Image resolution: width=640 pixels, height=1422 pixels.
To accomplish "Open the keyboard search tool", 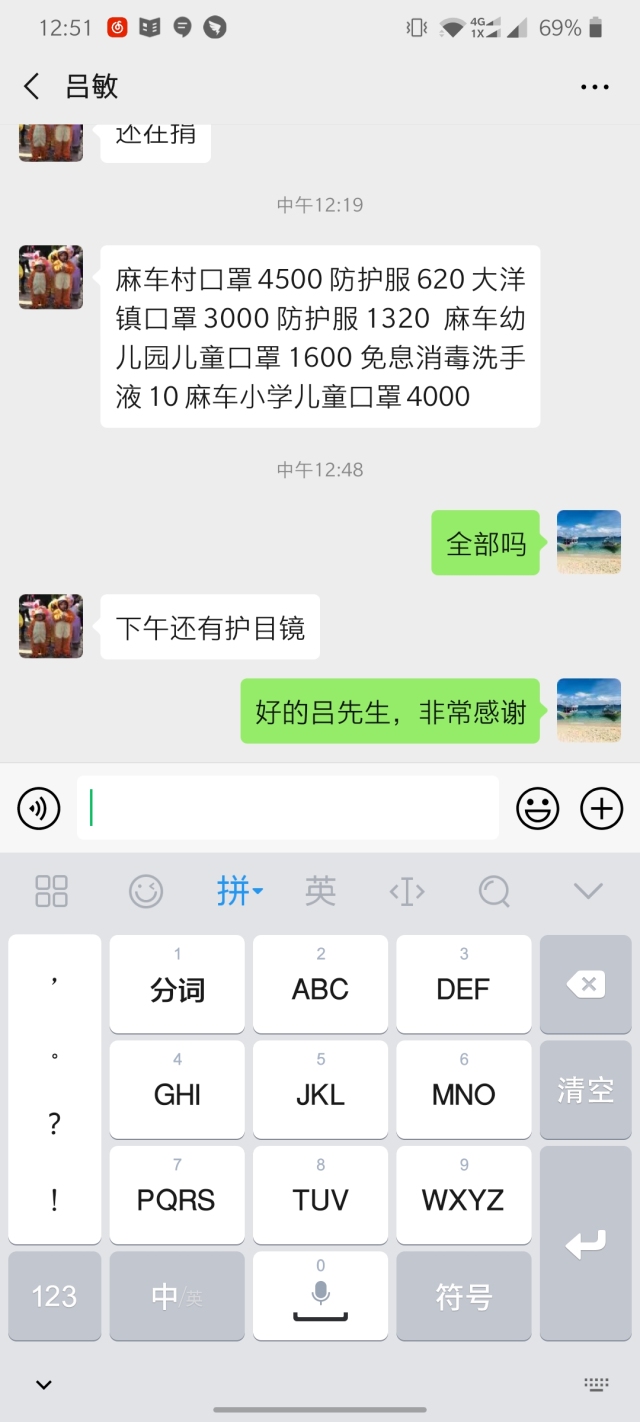I will (494, 890).
